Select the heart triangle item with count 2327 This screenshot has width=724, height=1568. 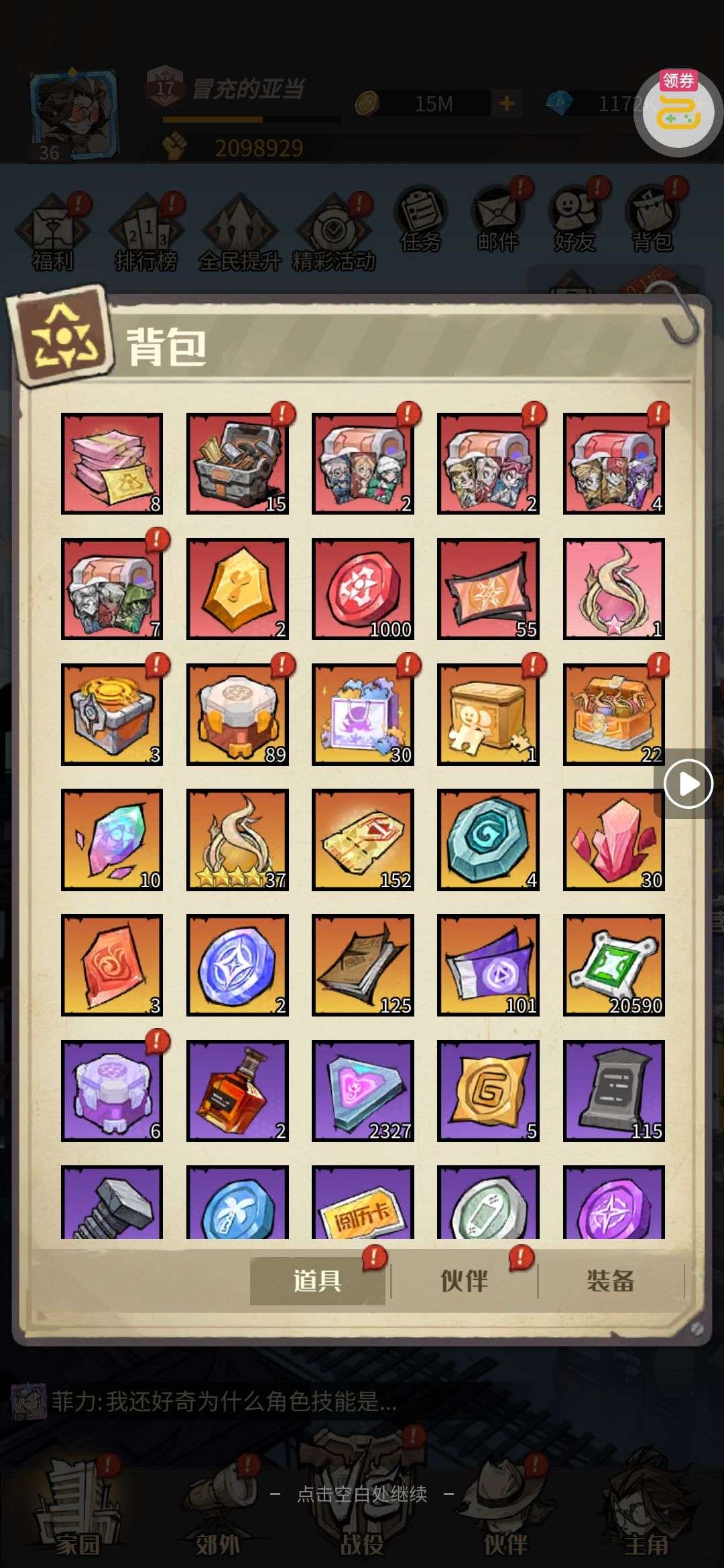(363, 1090)
